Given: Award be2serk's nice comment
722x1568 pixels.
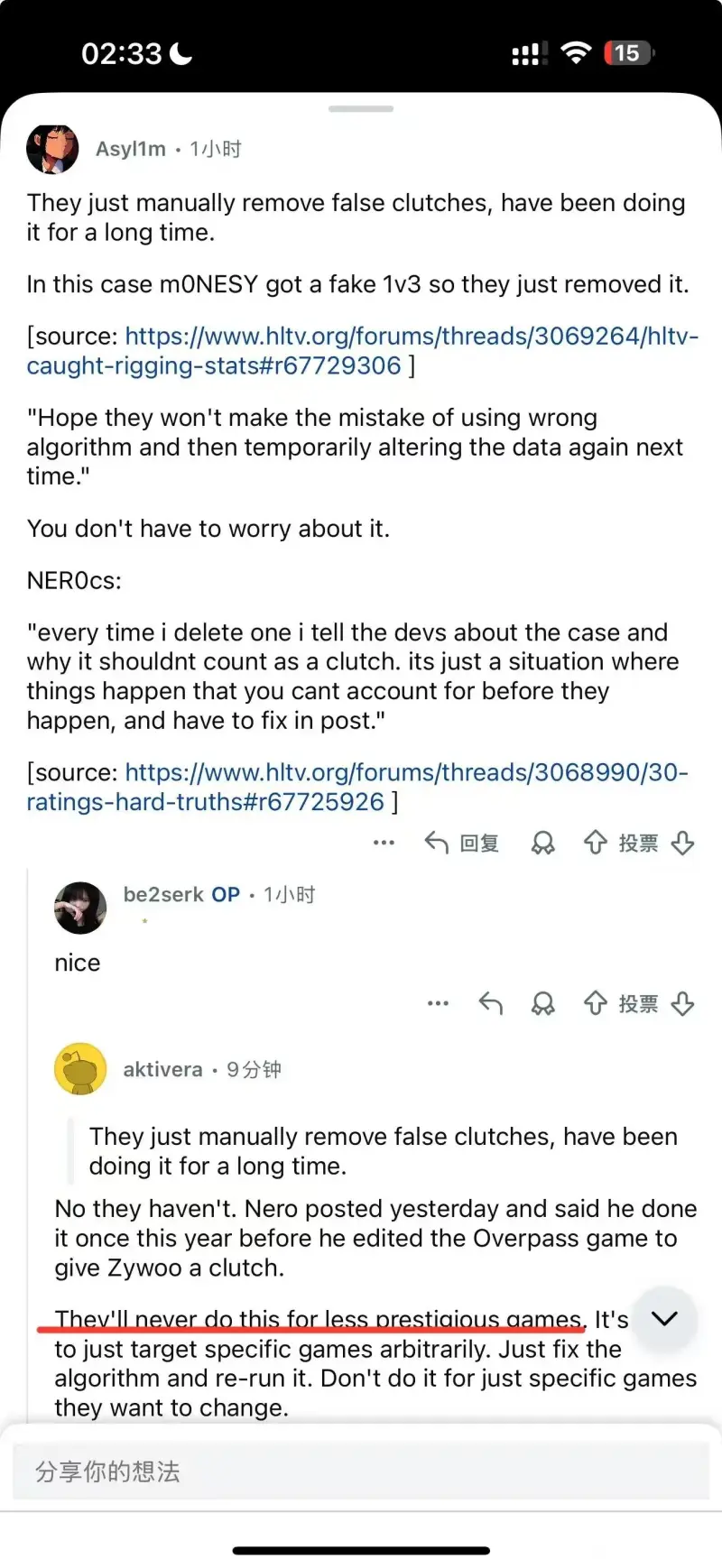Looking at the screenshot, I should 542,1003.
